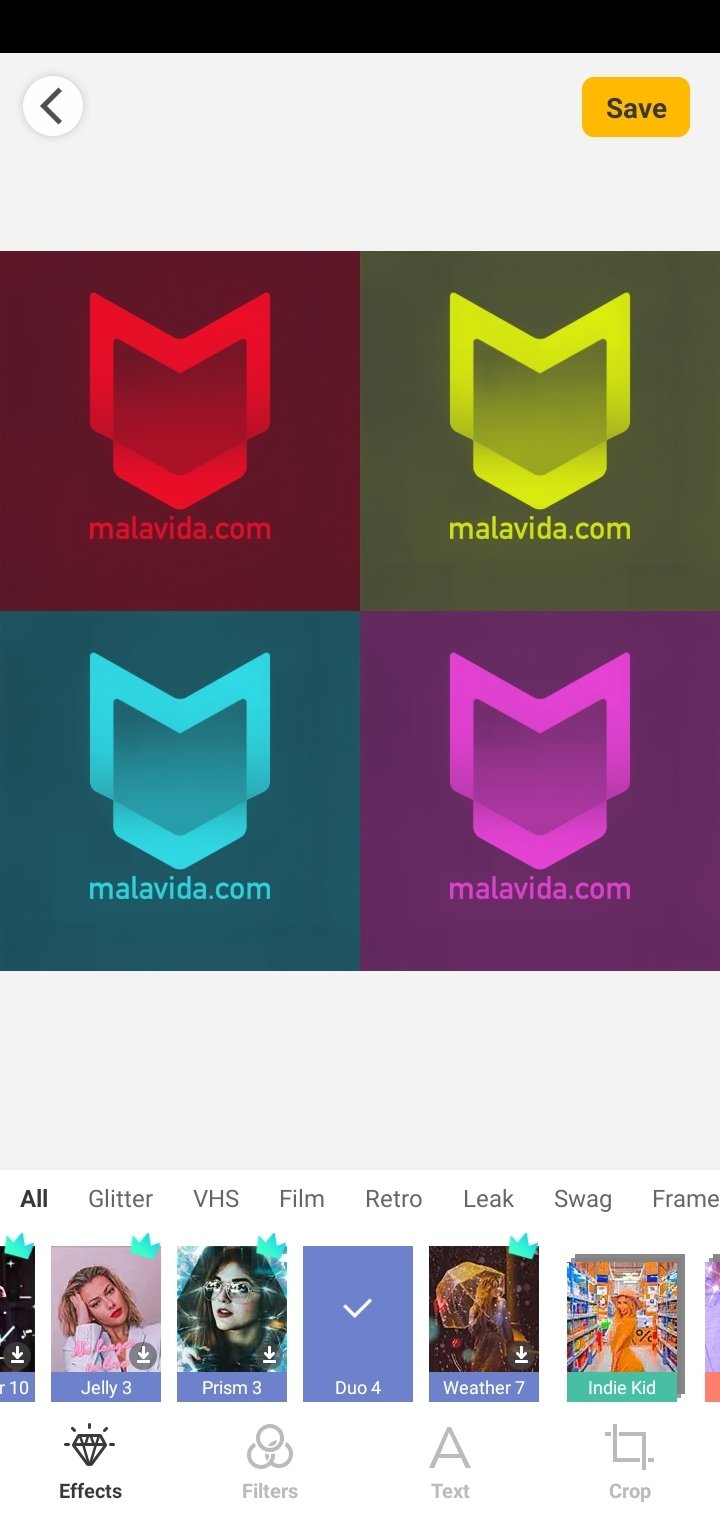
Task: Save the edited image
Action: pos(635,107)
